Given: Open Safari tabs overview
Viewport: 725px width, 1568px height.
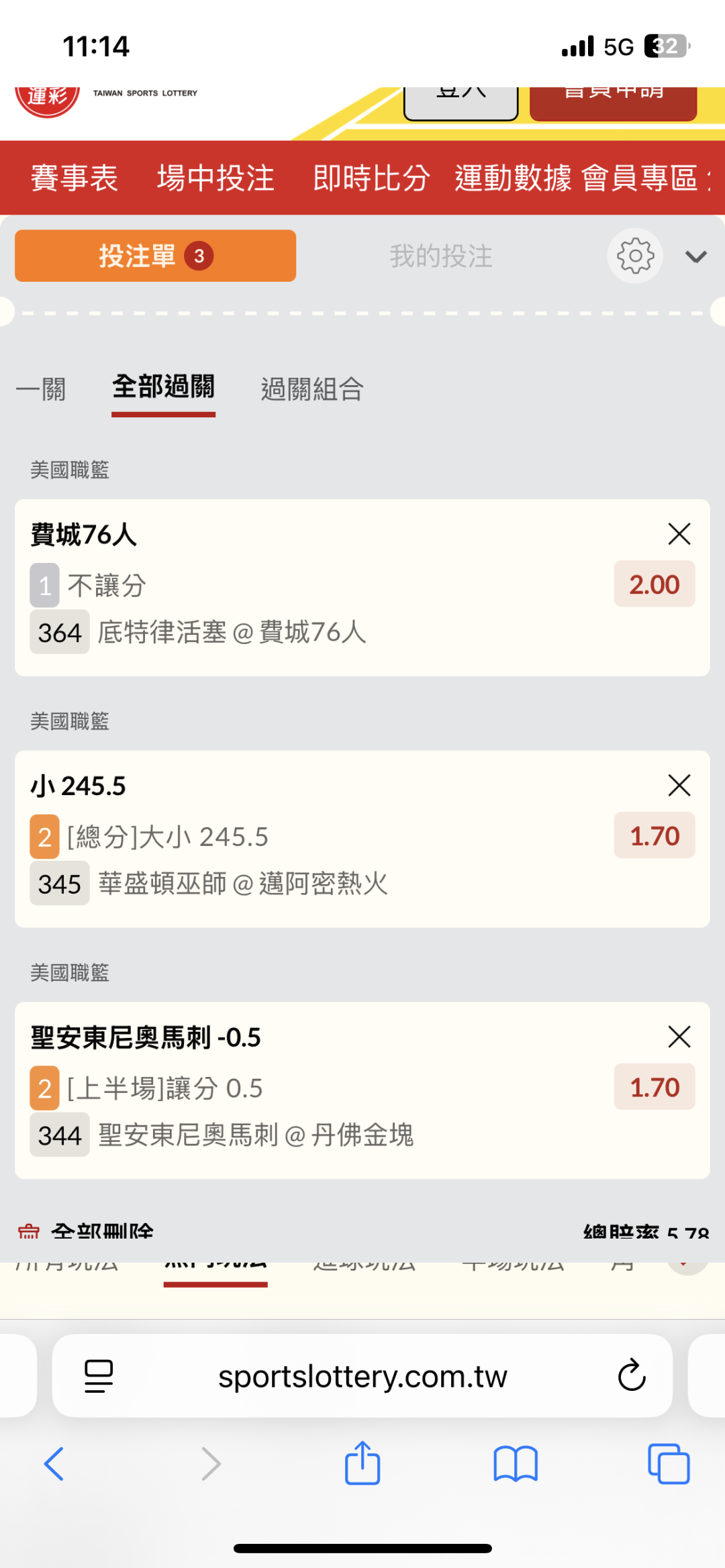Looking at the screenshot, I should click(x=669, y=1464).
